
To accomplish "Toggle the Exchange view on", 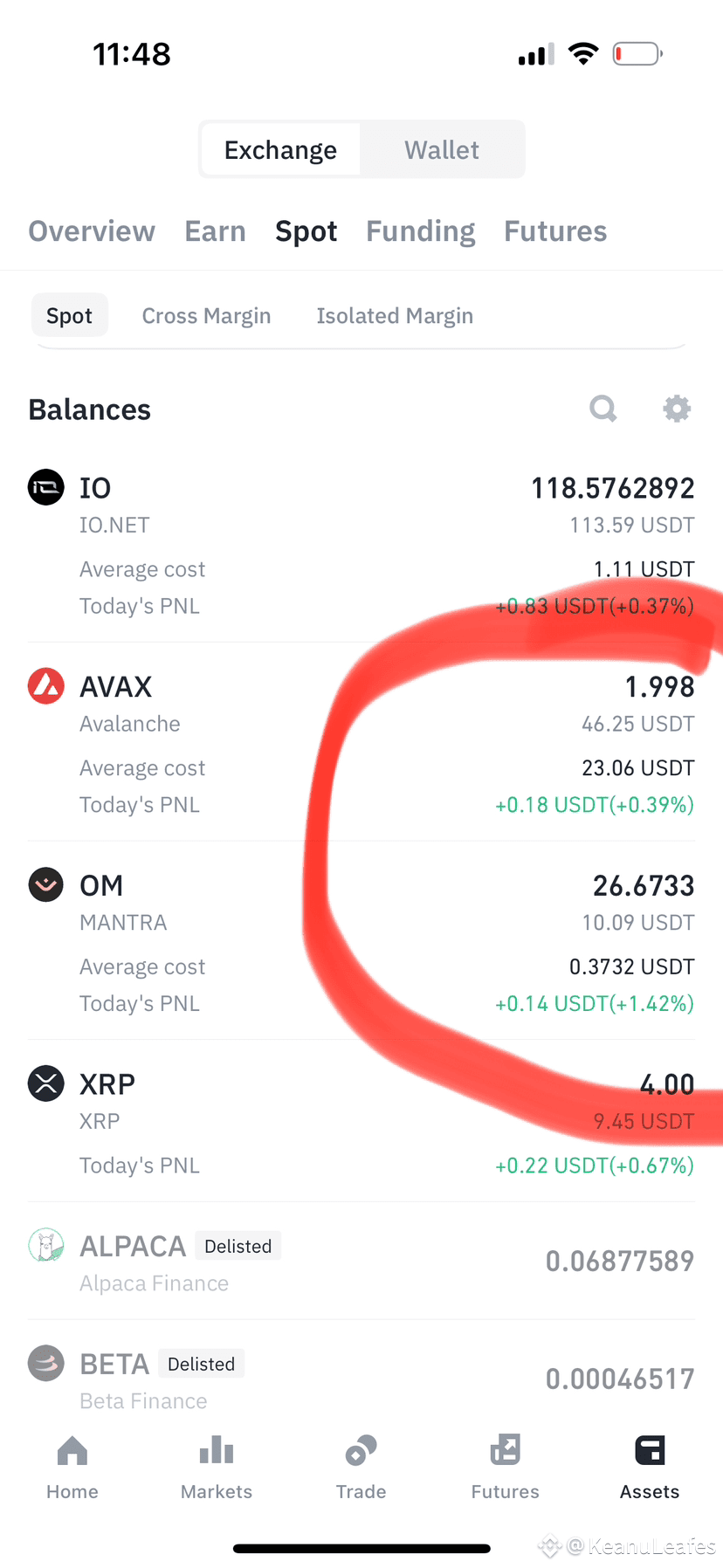I will coord(279,149).
